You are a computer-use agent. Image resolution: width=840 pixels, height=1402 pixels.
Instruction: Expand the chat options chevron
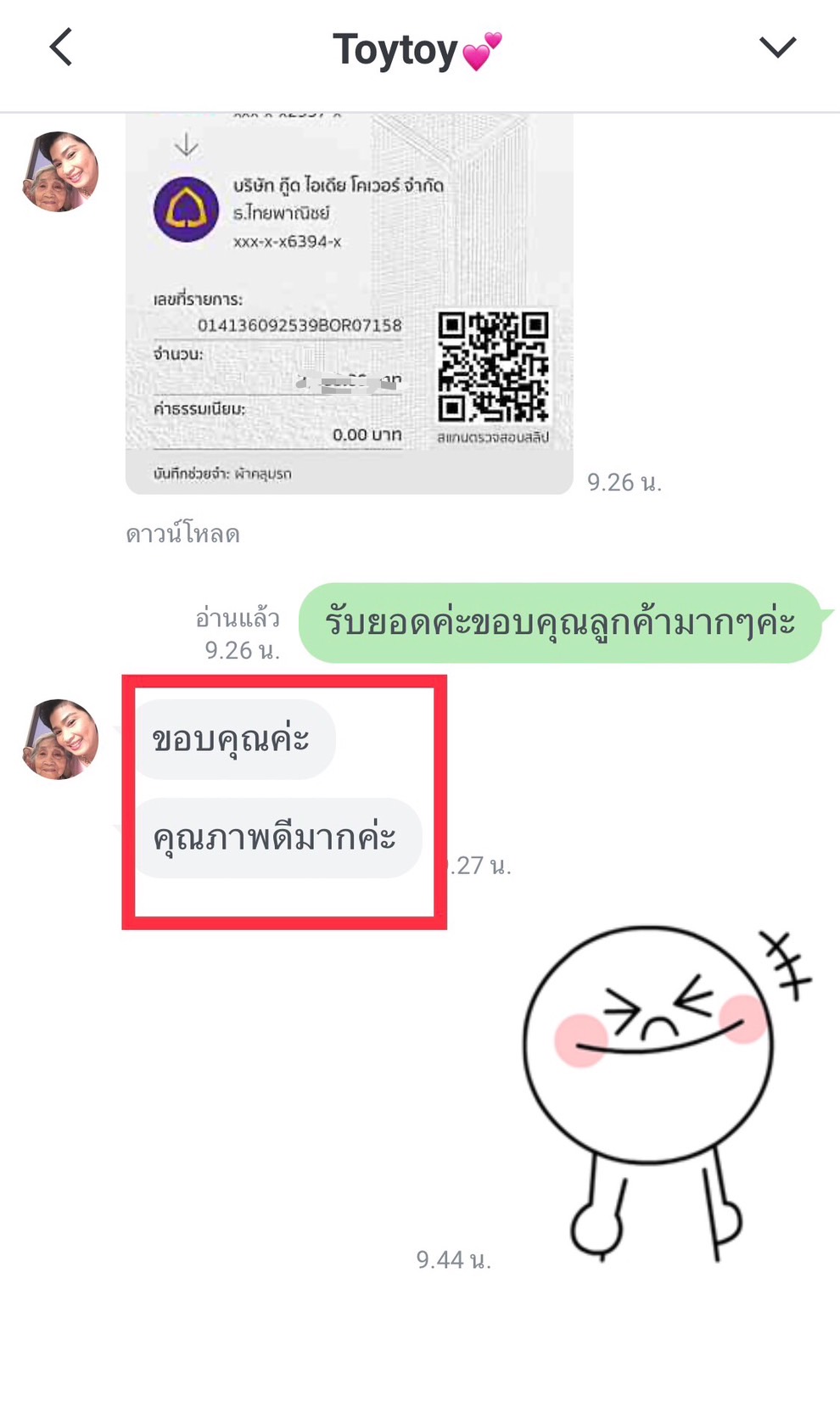[777, 47]
